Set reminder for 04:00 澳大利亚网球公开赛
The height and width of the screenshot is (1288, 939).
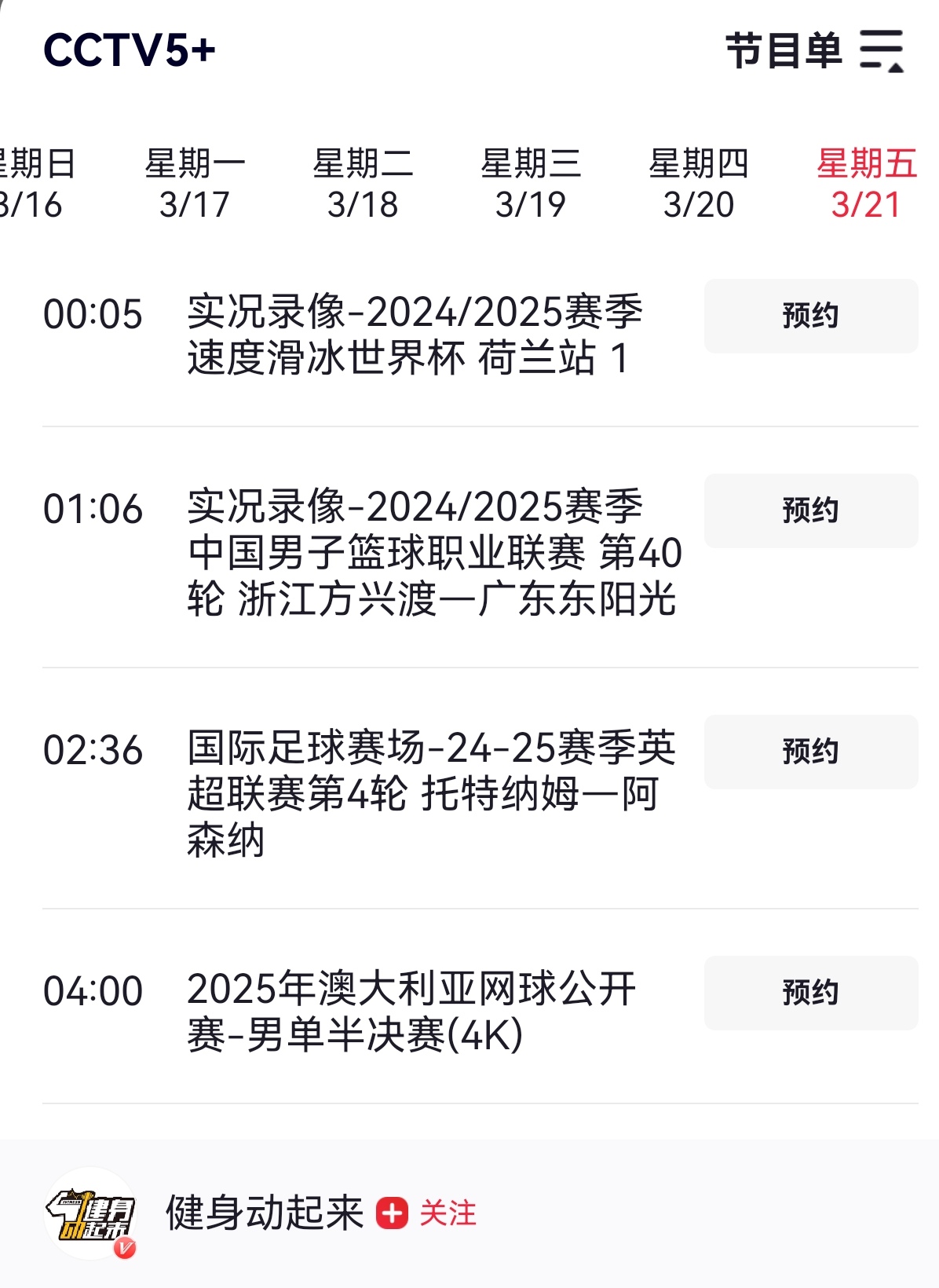click(x=810, y=993)
